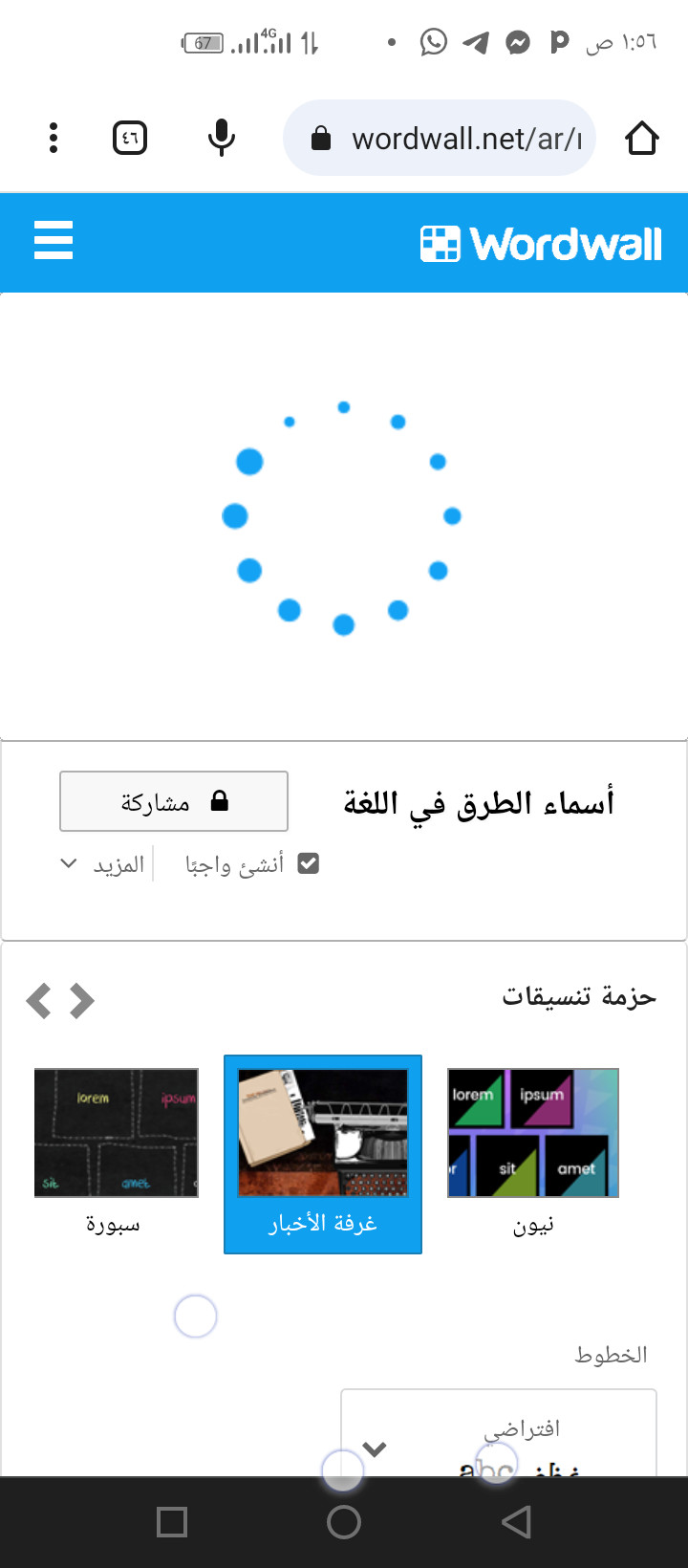
Task: Tap the مشاركة share button
Action: (x=174, y=801)
